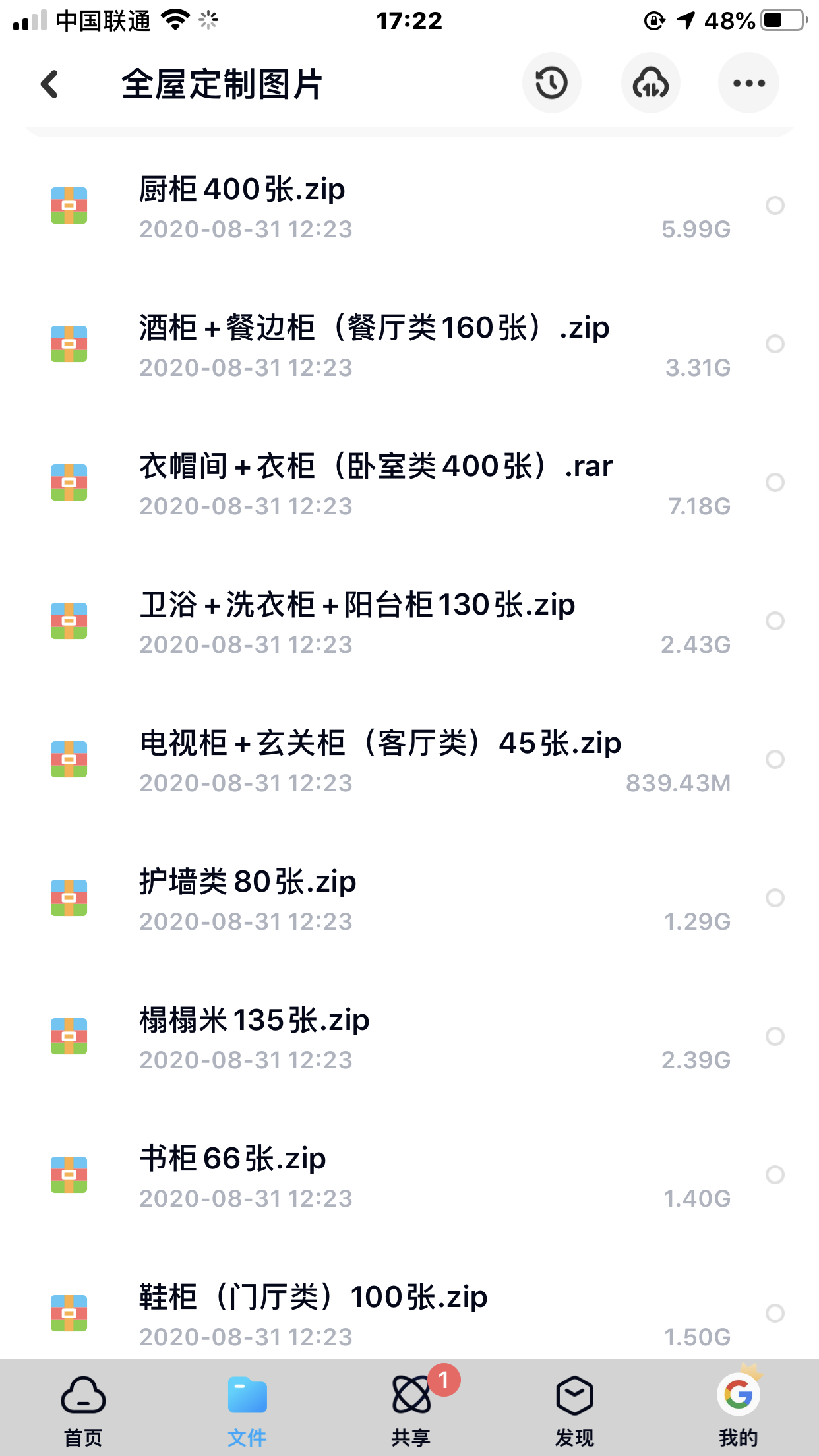The width and height of the screenshot is (819, 1456).
Task: Select the circle next to 厨柜400张.zip
Action: [775, 205]
